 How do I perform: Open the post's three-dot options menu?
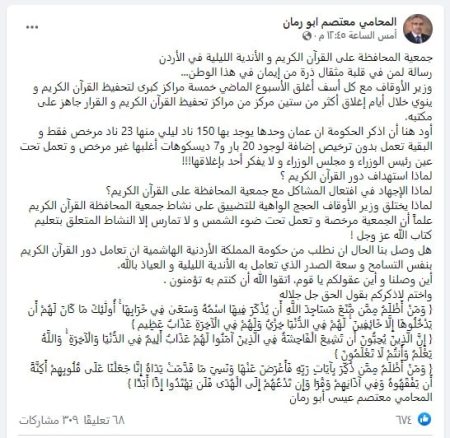pos(32,27)
